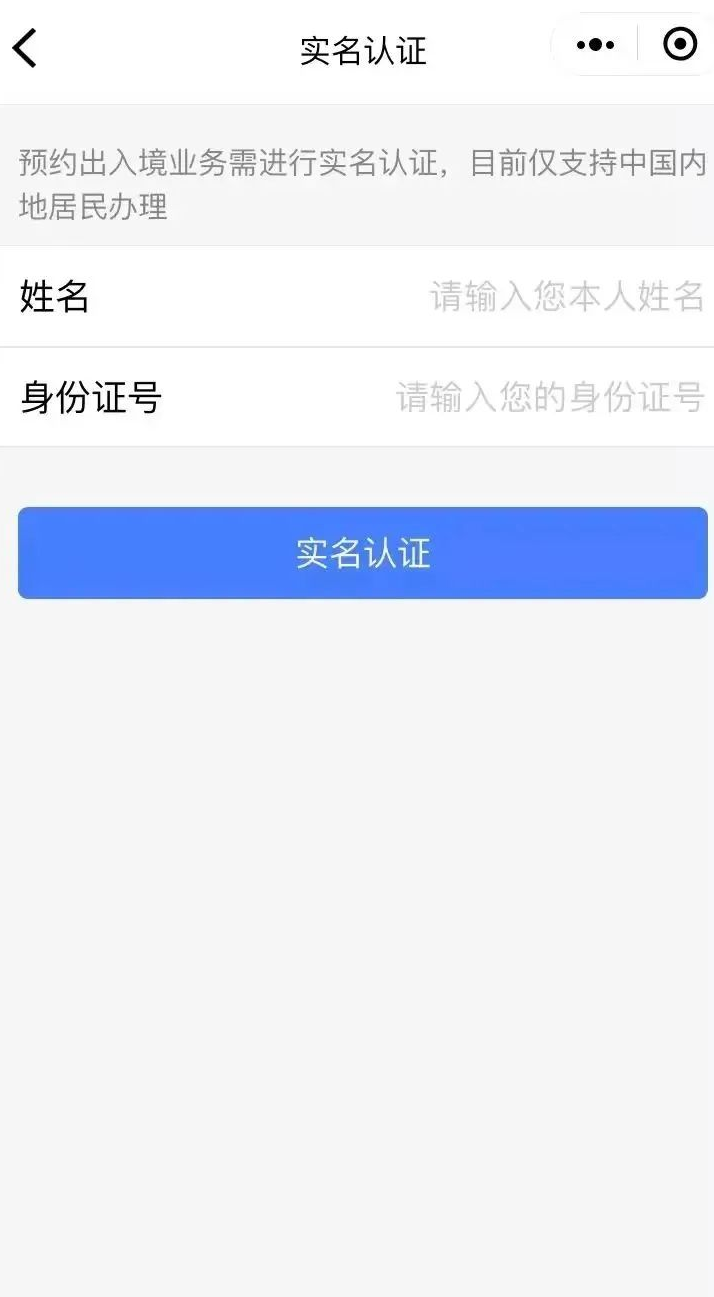Go back using the top-left arrow
Screen dimensions: 714x1297
pyautogui.click(x=25, y=48)
